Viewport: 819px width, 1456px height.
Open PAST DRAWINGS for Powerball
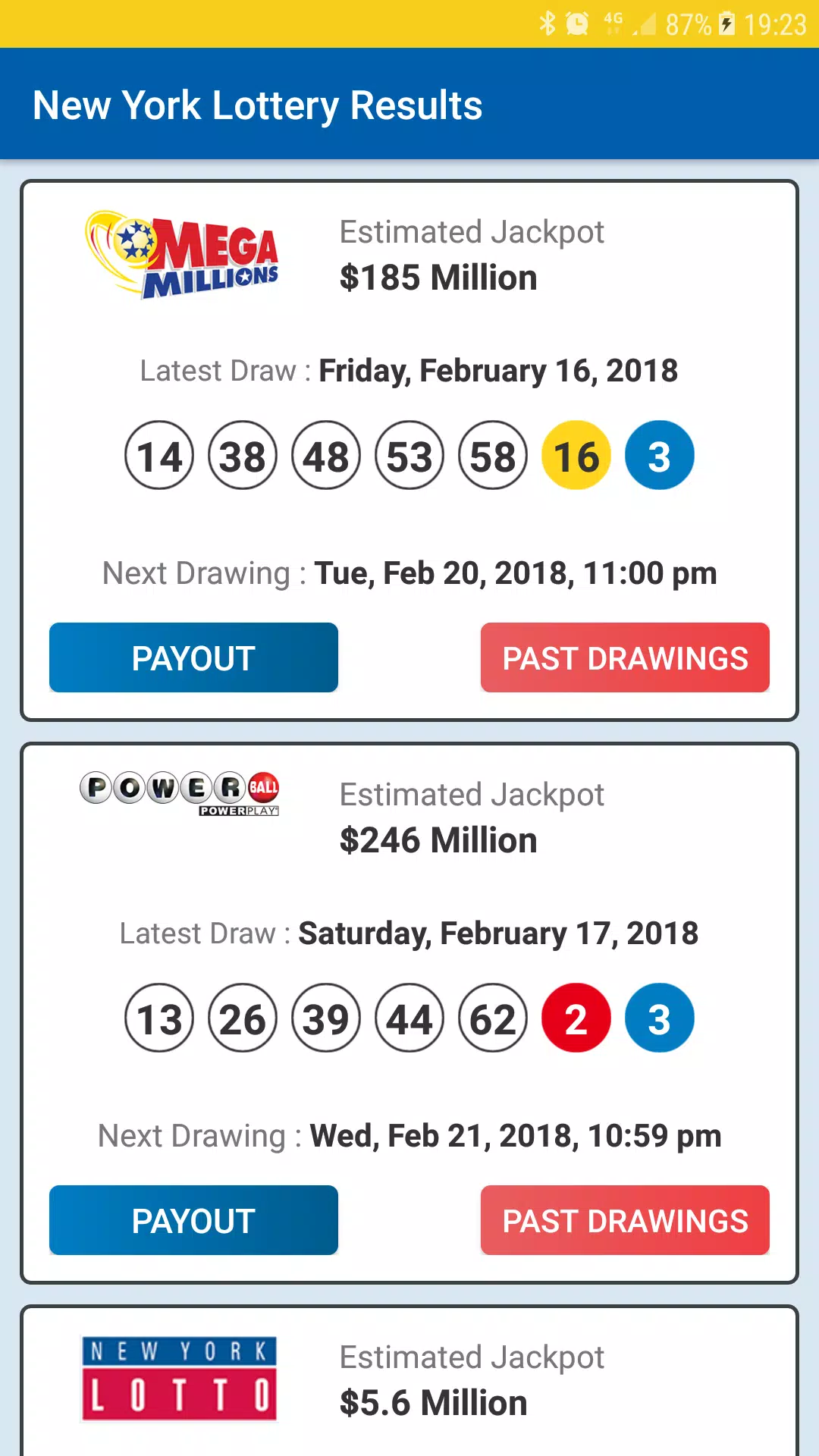point(624,1220)
